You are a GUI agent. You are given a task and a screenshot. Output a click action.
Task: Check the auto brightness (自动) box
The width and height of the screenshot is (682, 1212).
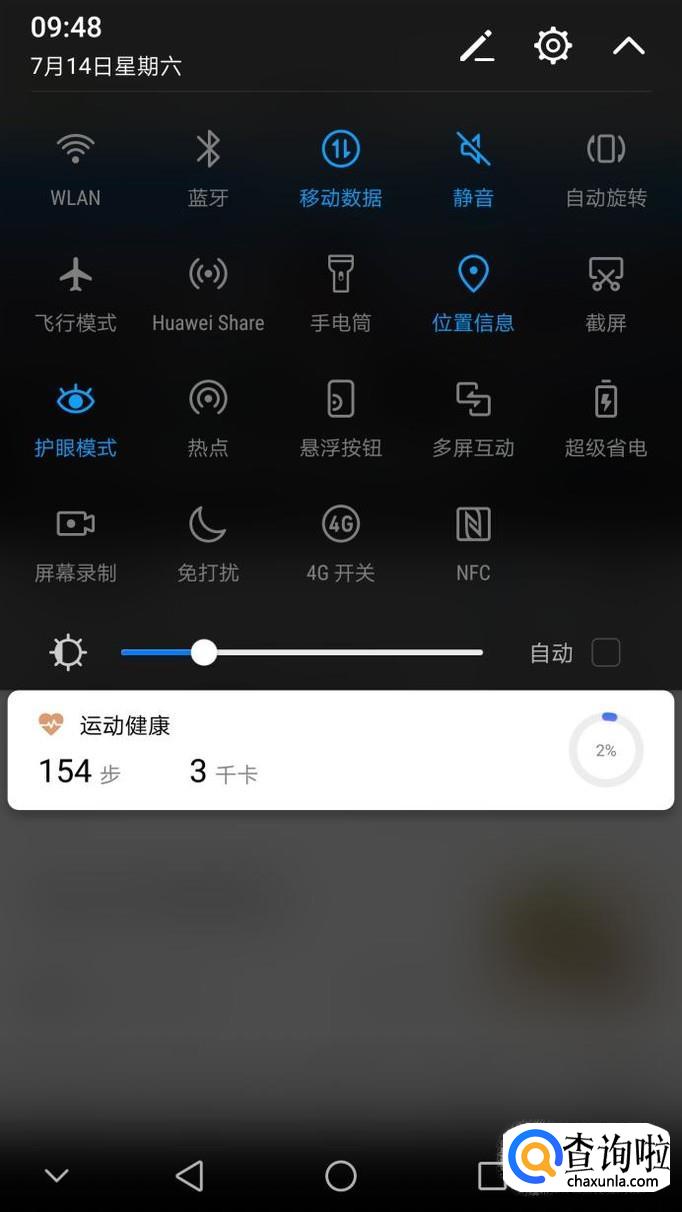pos(606,653)
